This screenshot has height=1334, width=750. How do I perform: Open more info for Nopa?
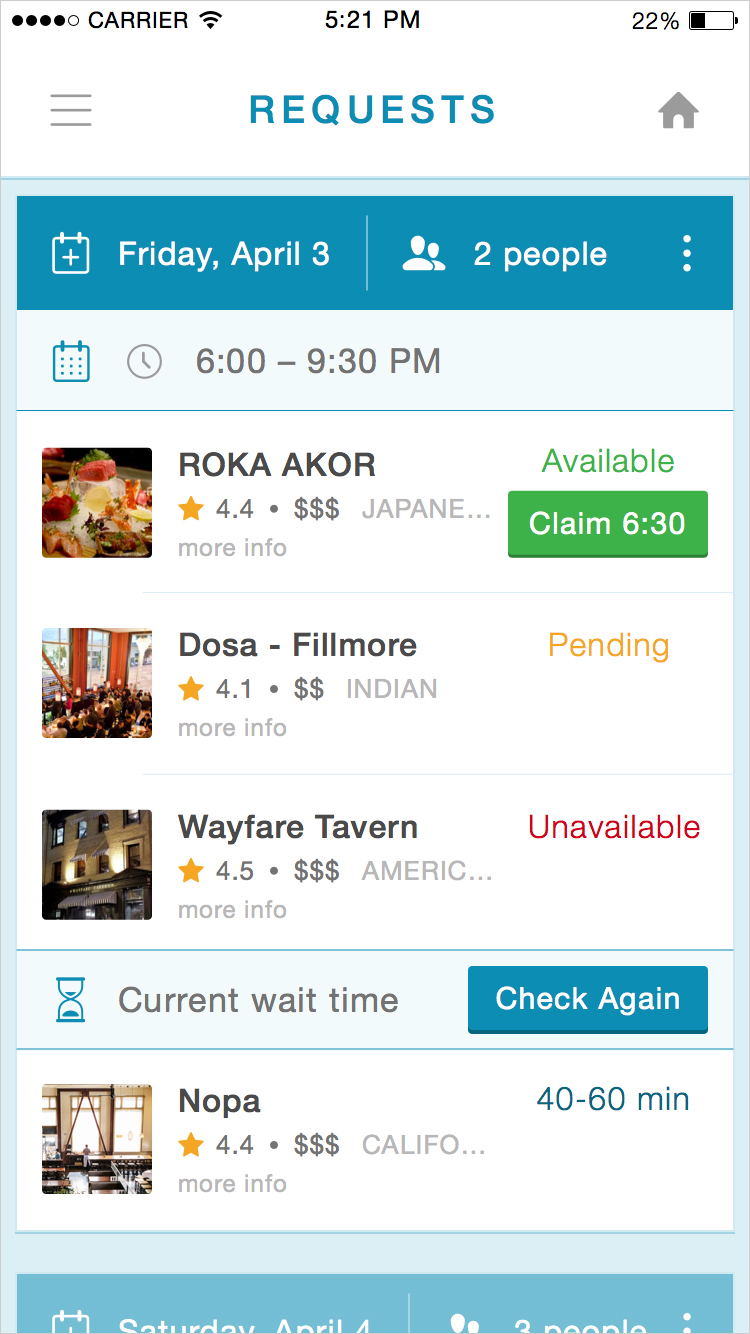point(232,1184)
